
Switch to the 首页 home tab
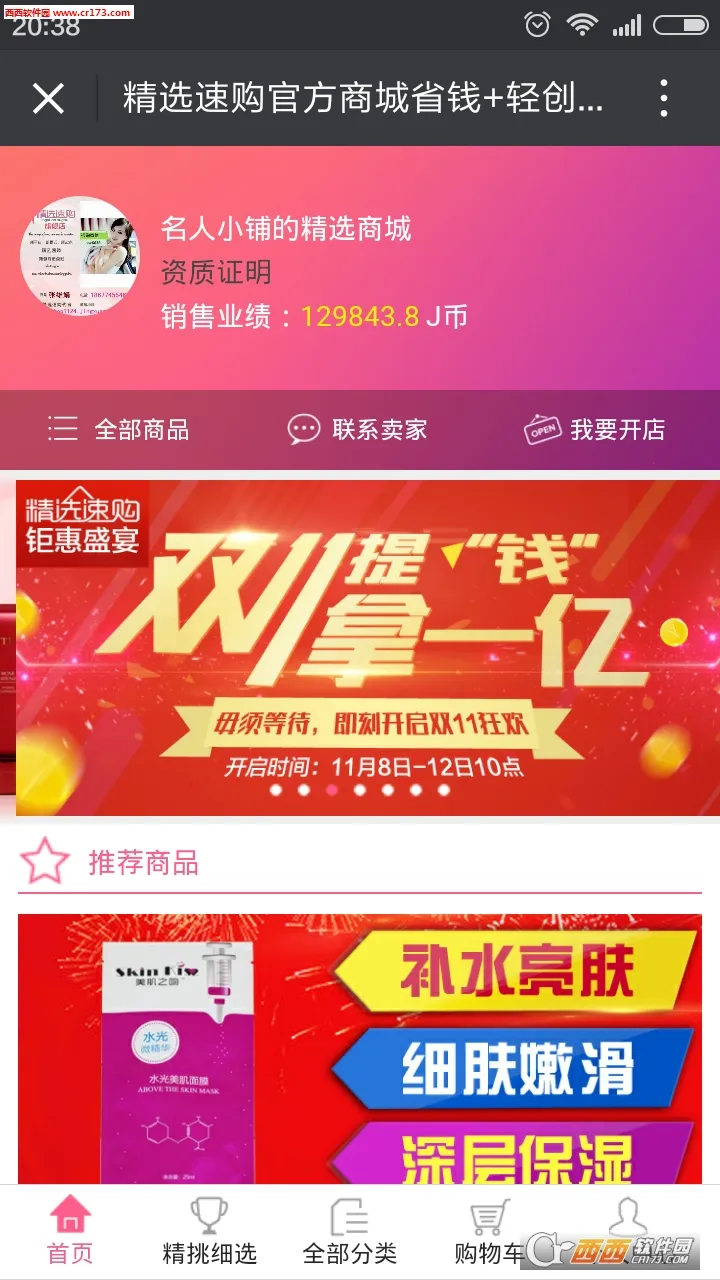[70, 1232]
